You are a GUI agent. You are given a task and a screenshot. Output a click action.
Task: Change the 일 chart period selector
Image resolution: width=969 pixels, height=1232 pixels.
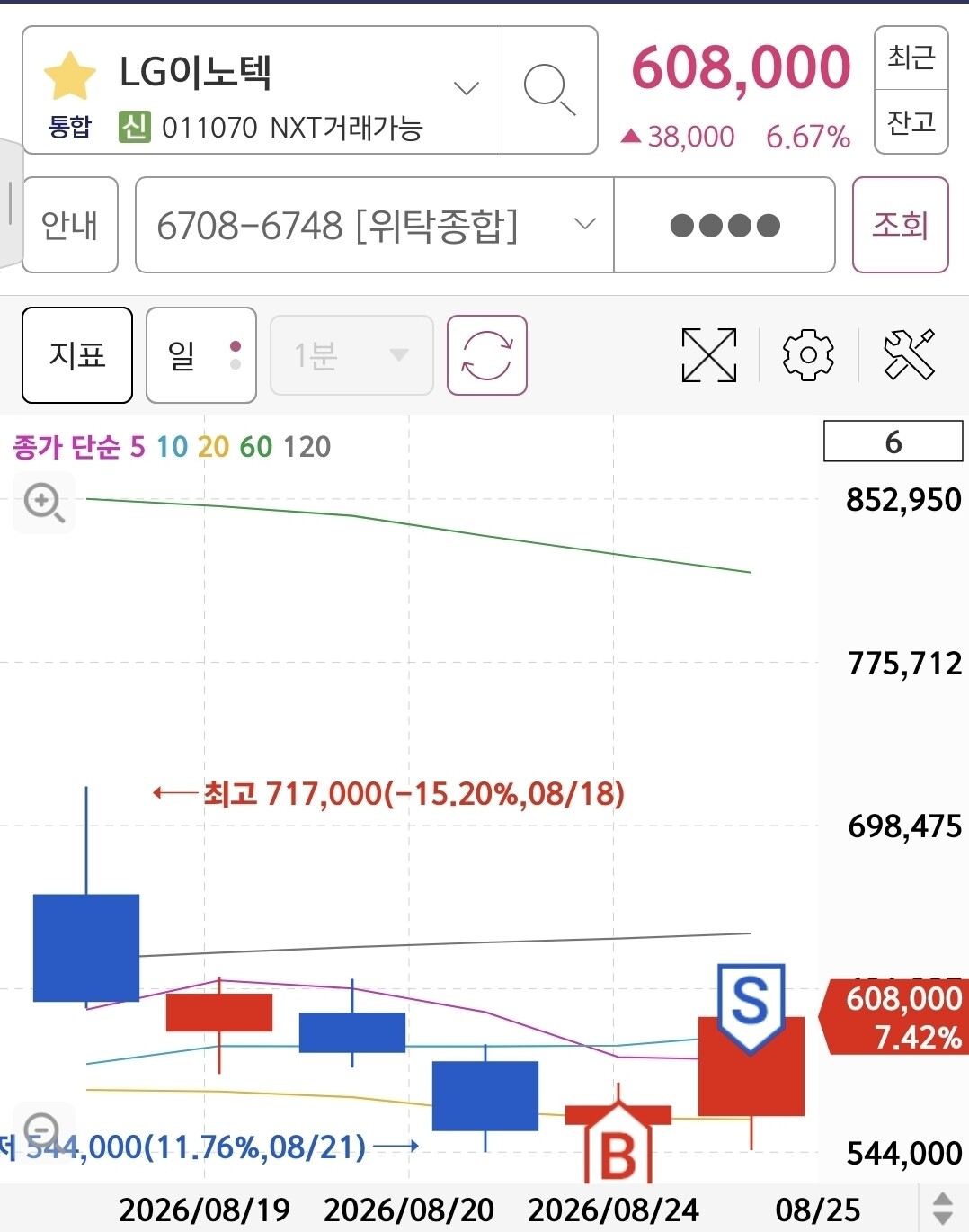(x=201, y=355)
